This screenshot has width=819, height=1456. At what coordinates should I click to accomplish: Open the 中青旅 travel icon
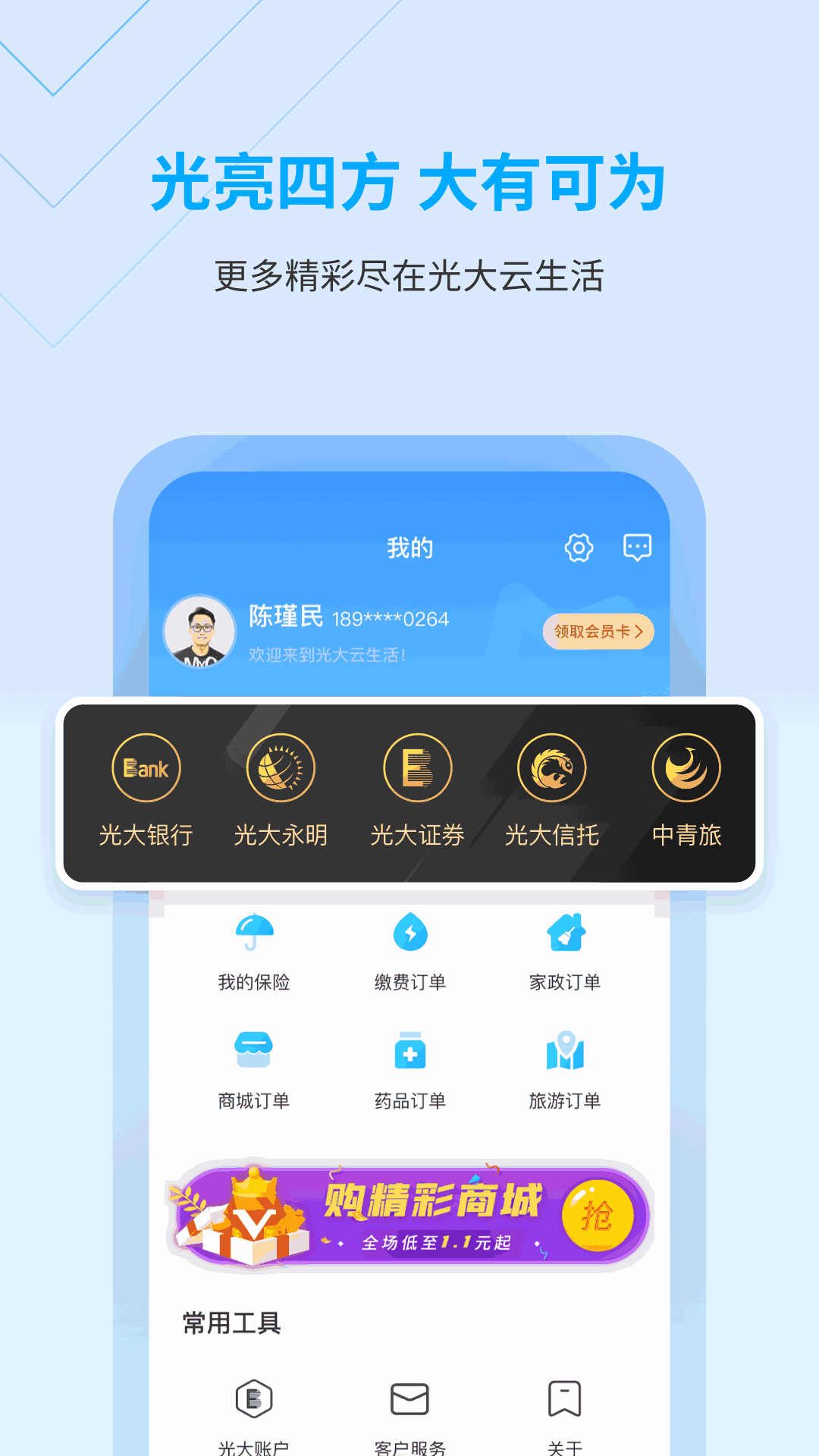[x=686, y=767]
